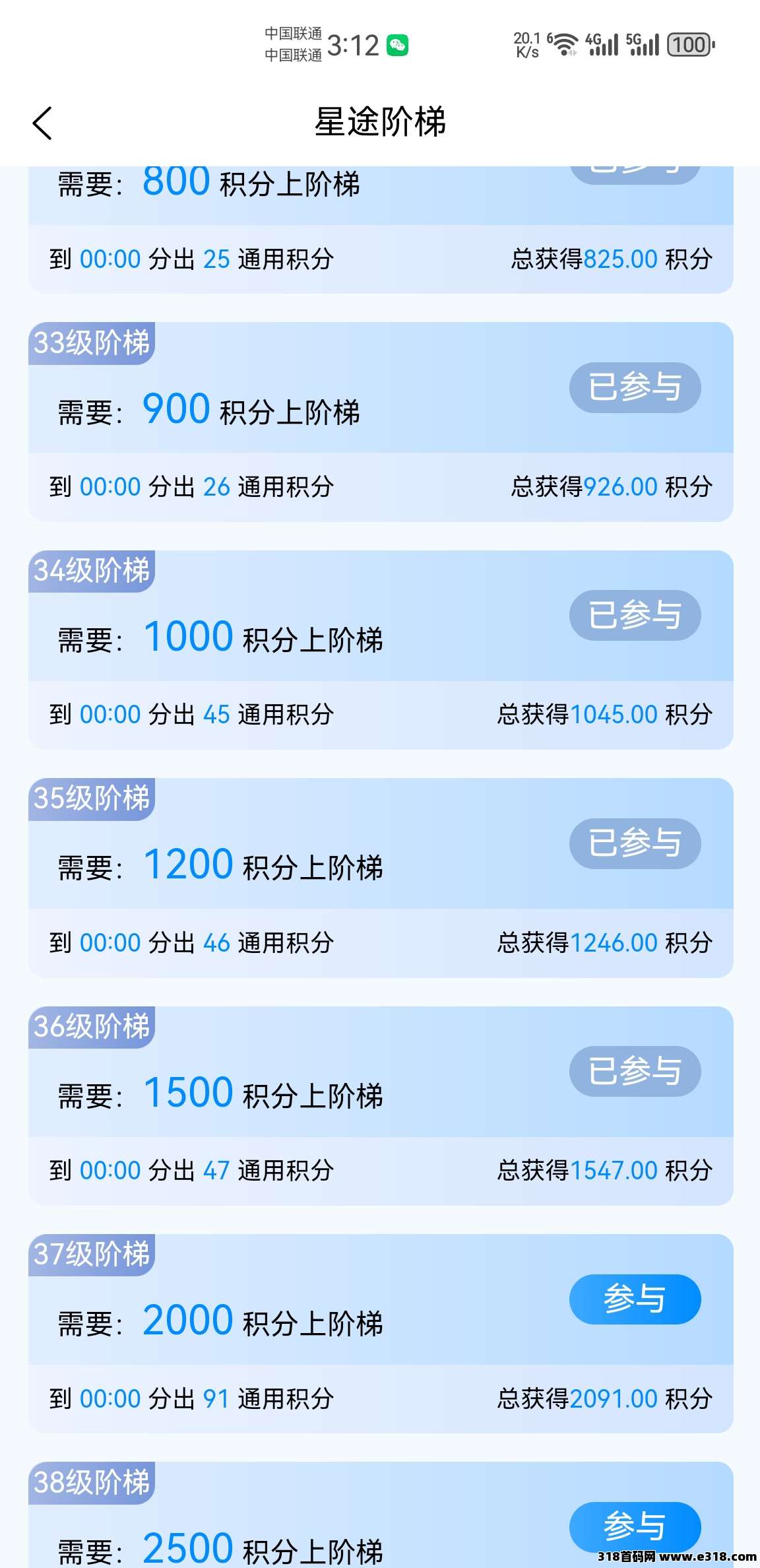Tap 已参与 on the 36级阶梯 card
The height and width of the screenshot is (1568, 760).
tap(635, 1071)
